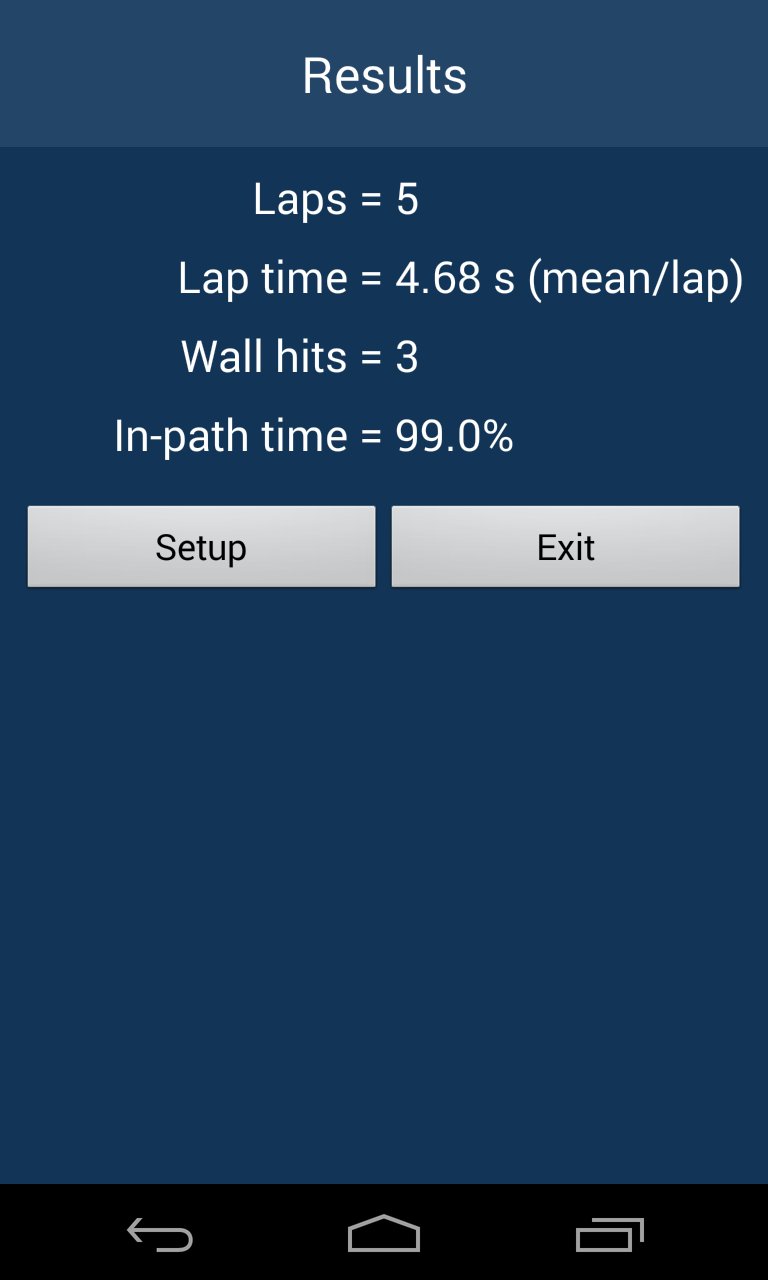Open the recent apps view

[609, 1235]
